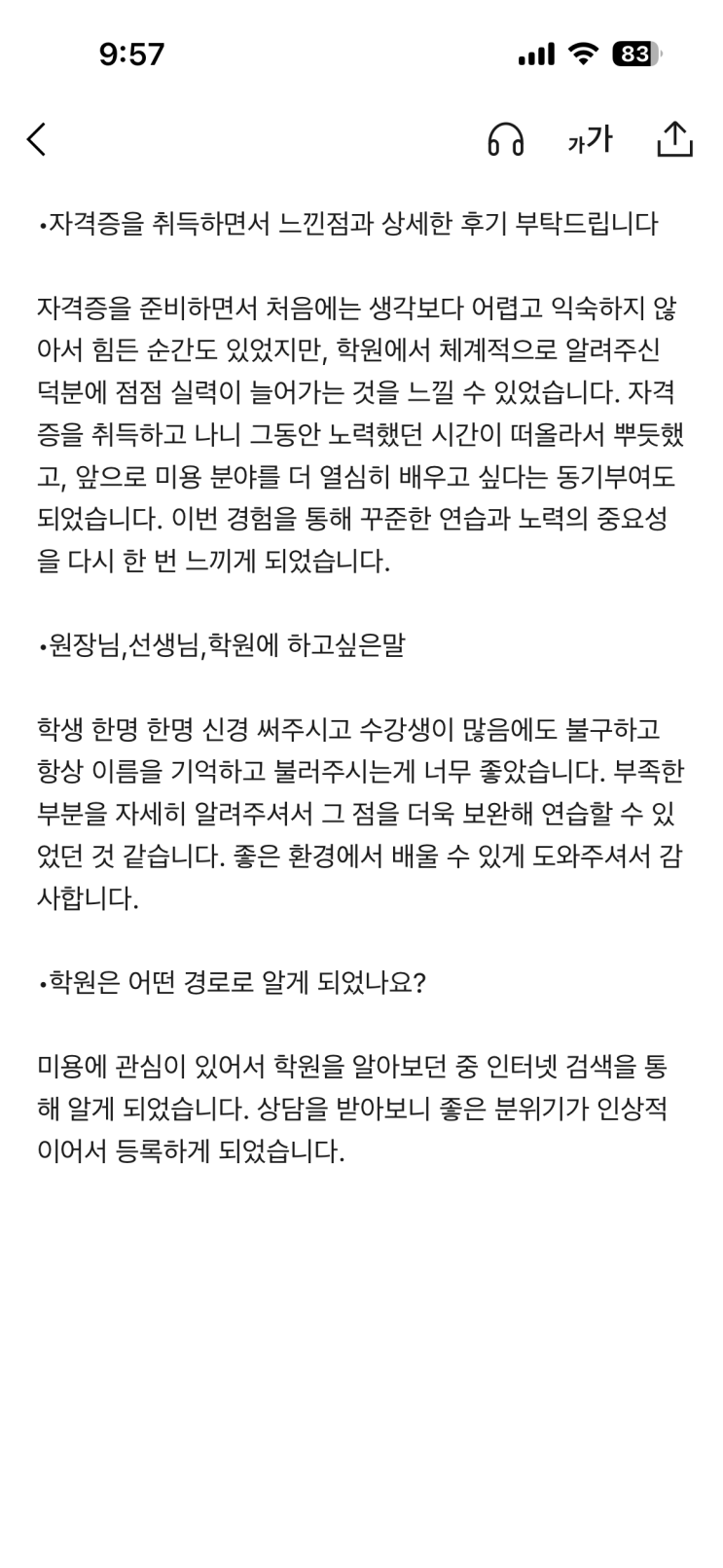The image size is (723, 1568).
Task: Listen to the article via headphones icon
Action: tap(505, 139)
